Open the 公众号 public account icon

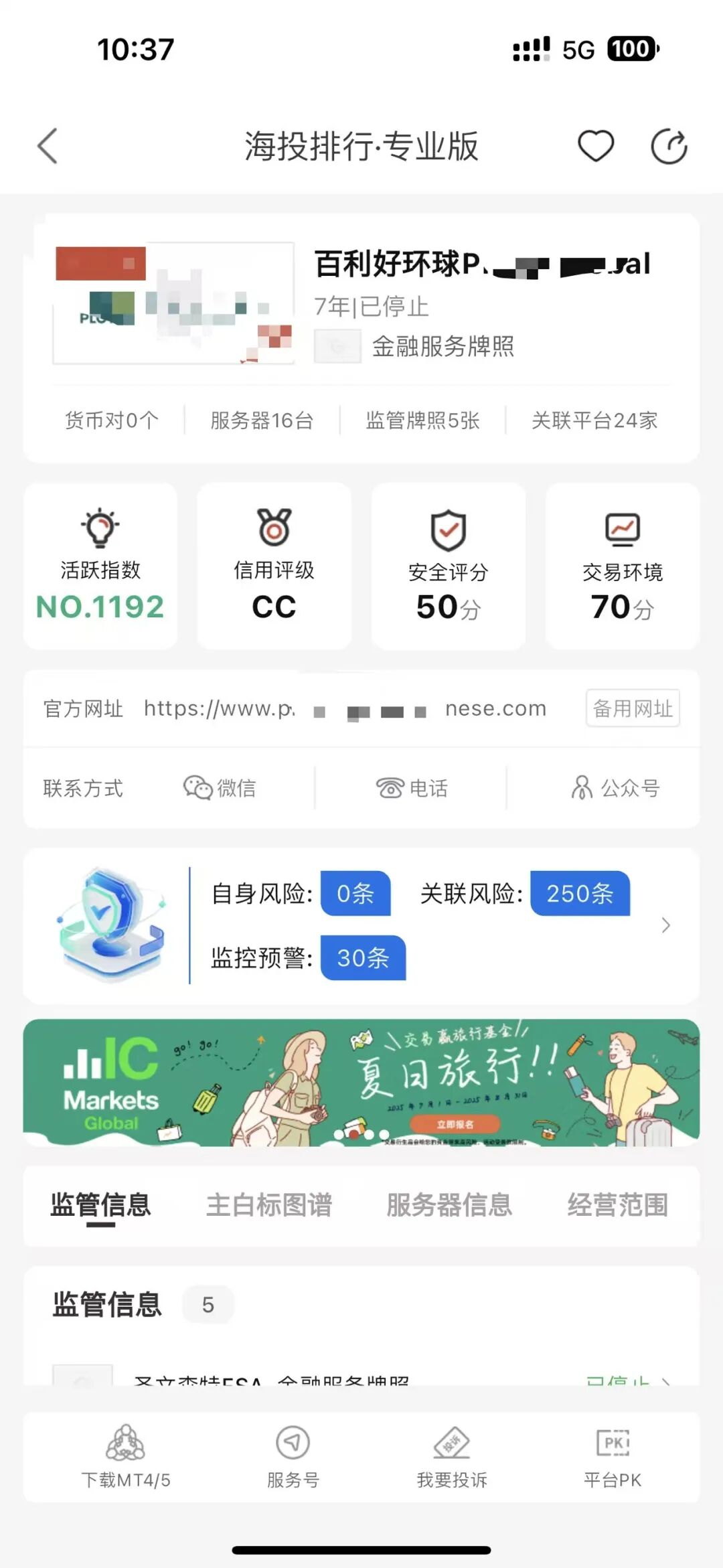pyautogui.click(x=581, y=788)
